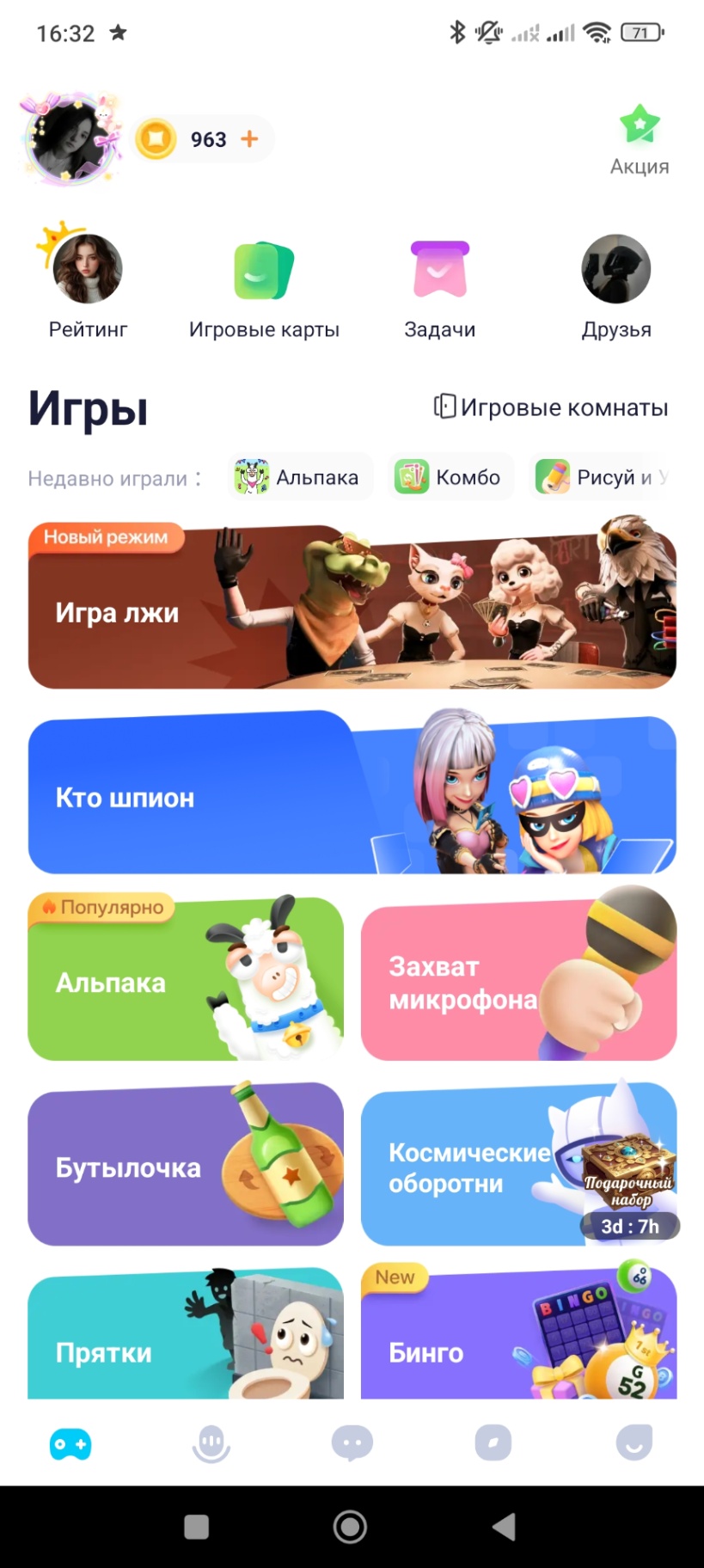Go to Игровые комнаты

(552, 407)
